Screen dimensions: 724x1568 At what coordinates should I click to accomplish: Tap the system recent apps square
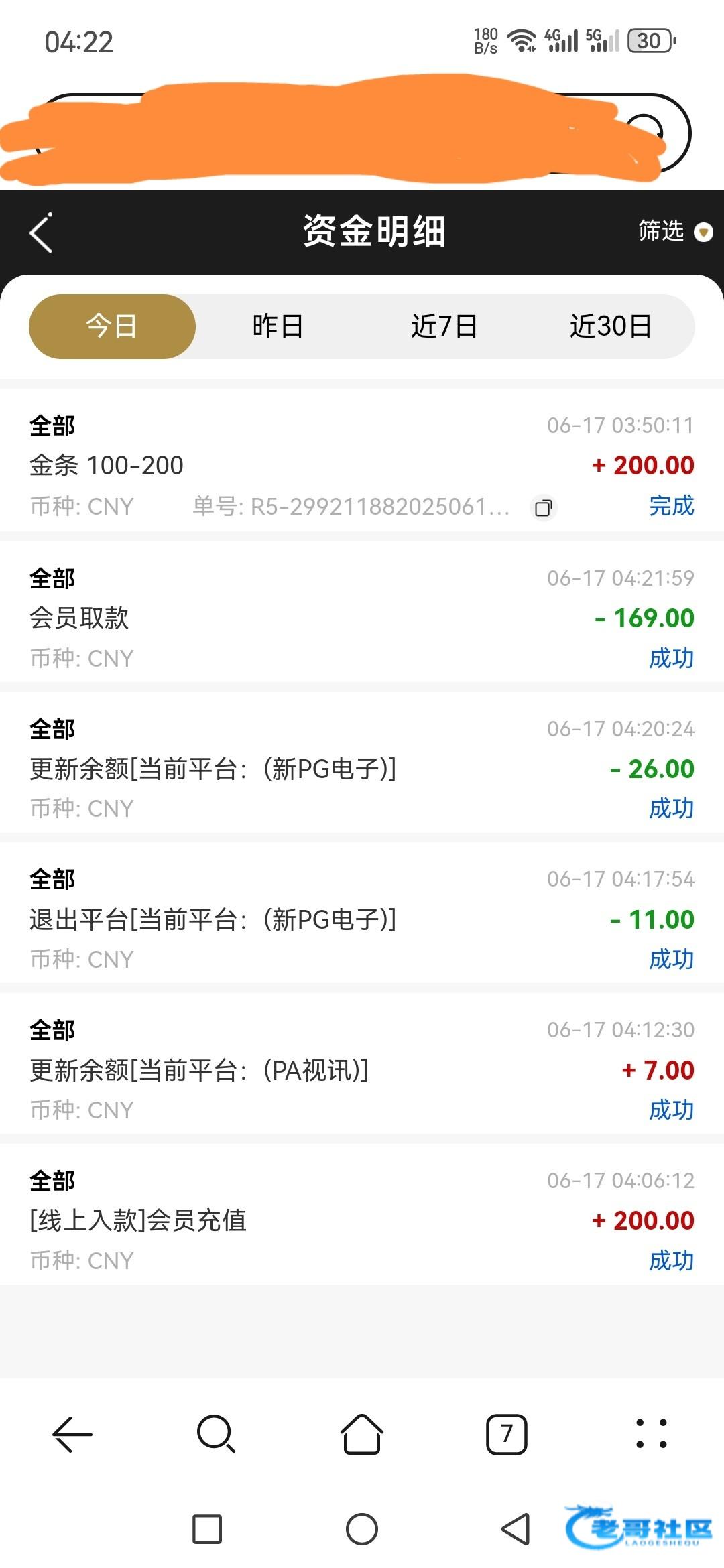pos(207,1529)
